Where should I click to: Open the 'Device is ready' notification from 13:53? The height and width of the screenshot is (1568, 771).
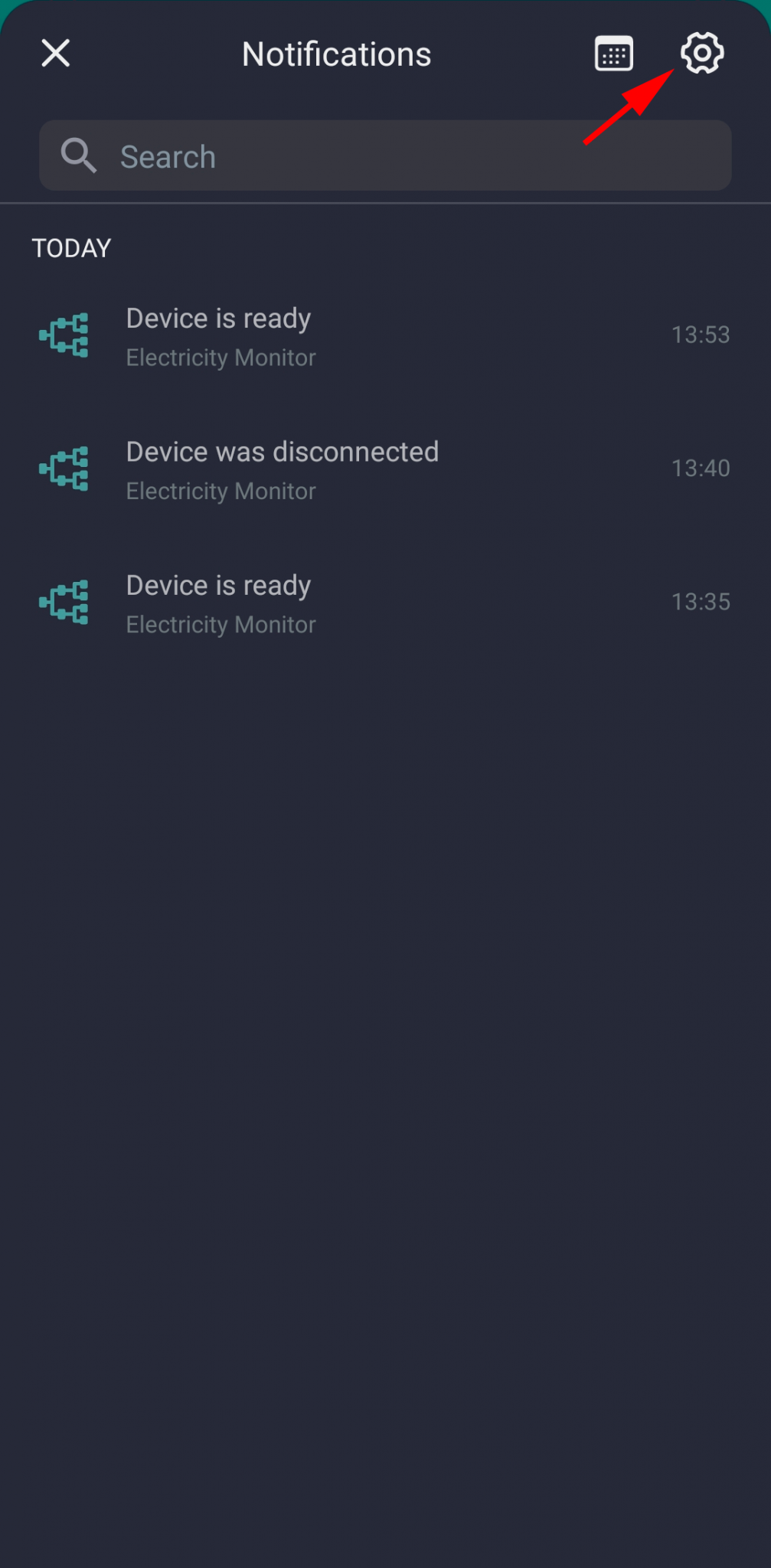(x=217, y=317)
